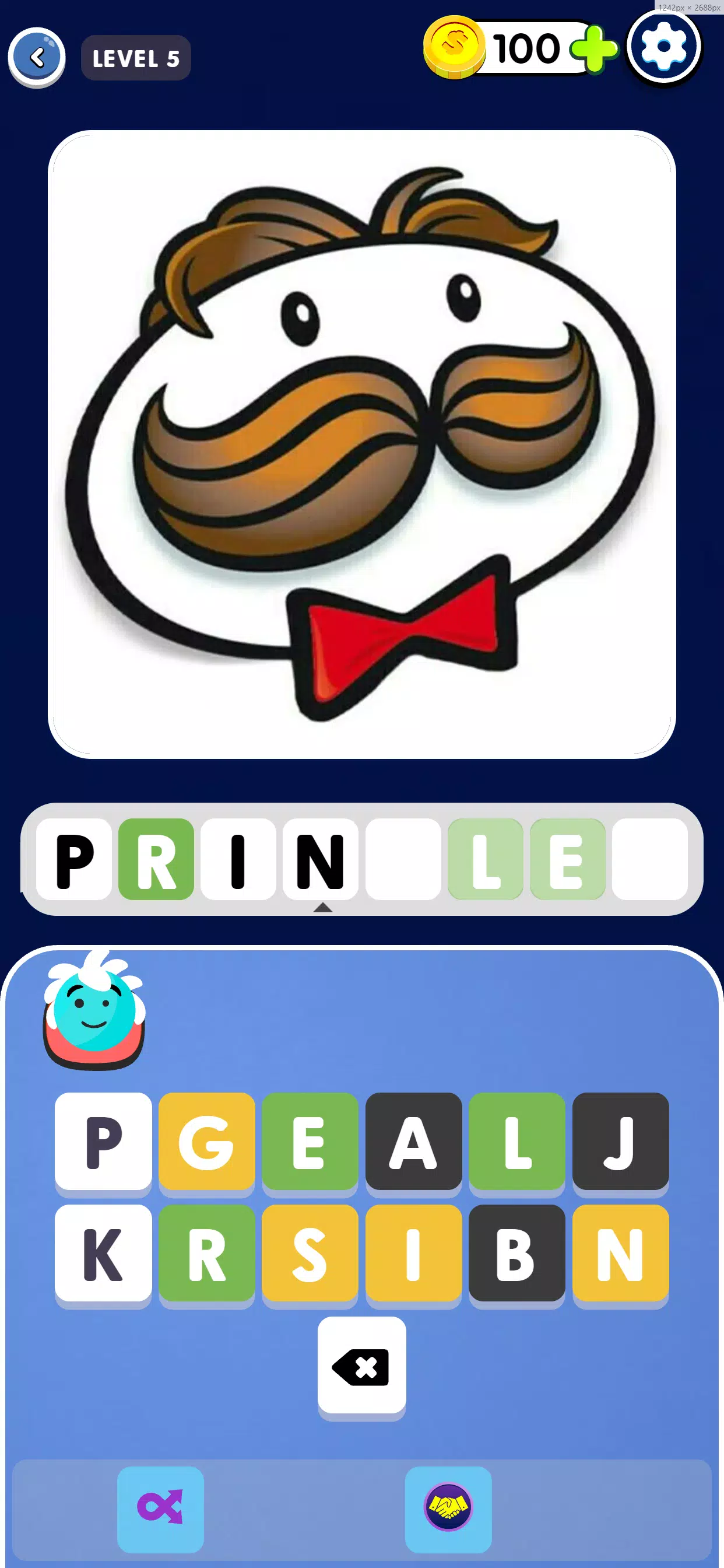The image size is (724, 1568).
Task: Select the letter J tile
Action: click(620, 1140)
